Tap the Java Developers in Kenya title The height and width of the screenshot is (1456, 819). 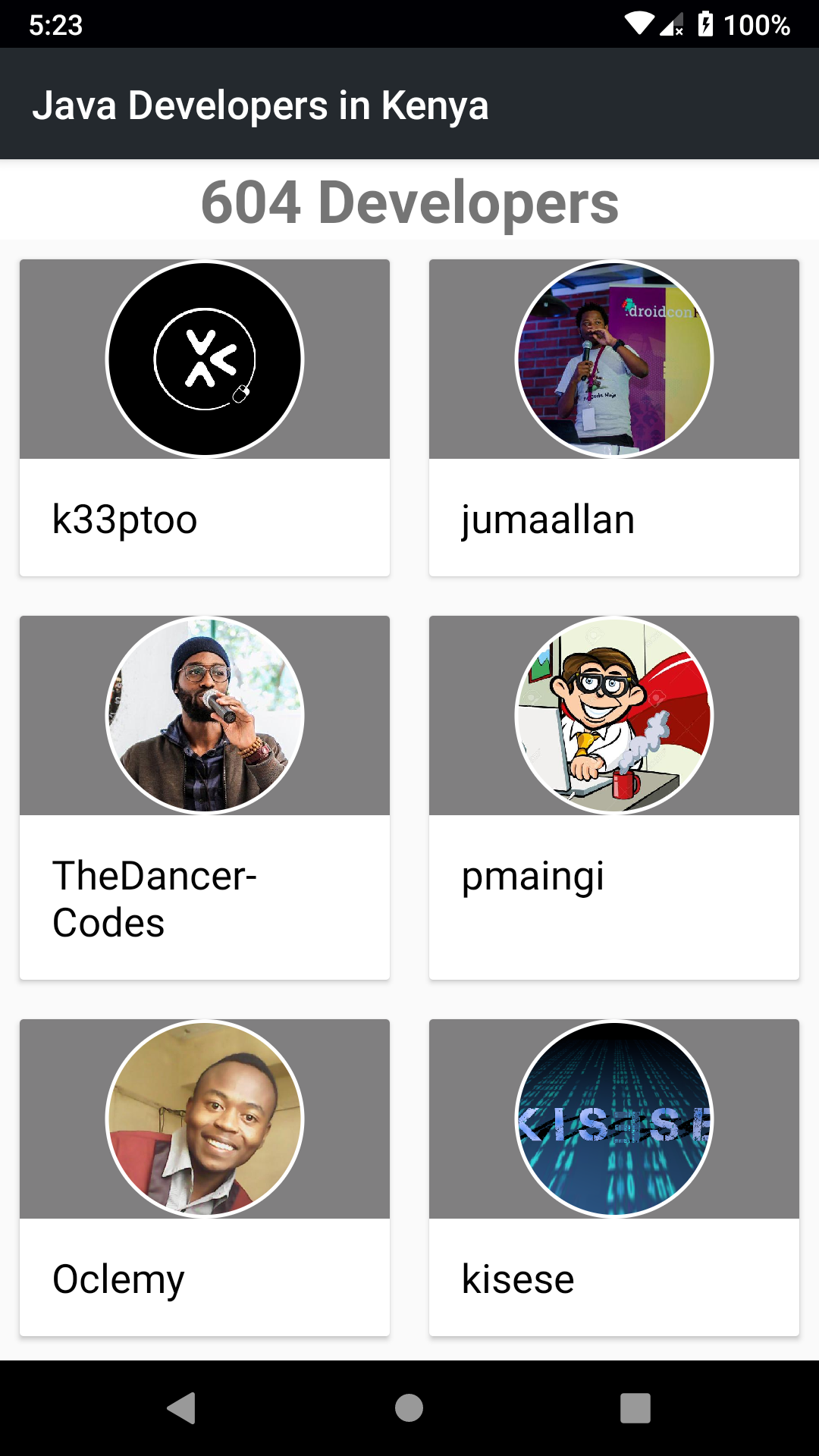tap(261, 105)
